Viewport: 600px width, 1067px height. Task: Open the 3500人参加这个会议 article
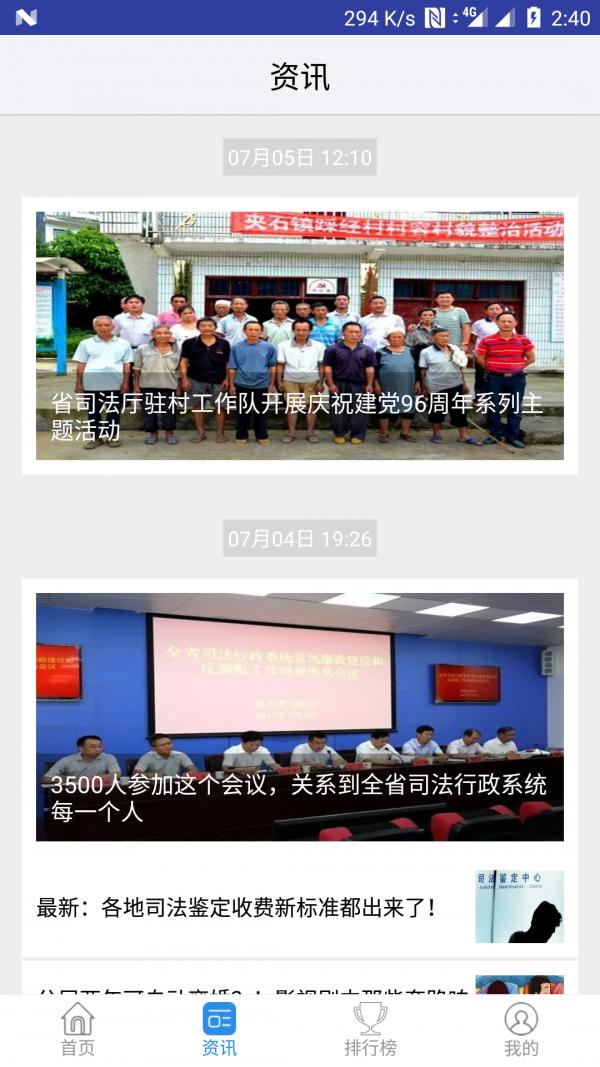click(300, 716)
